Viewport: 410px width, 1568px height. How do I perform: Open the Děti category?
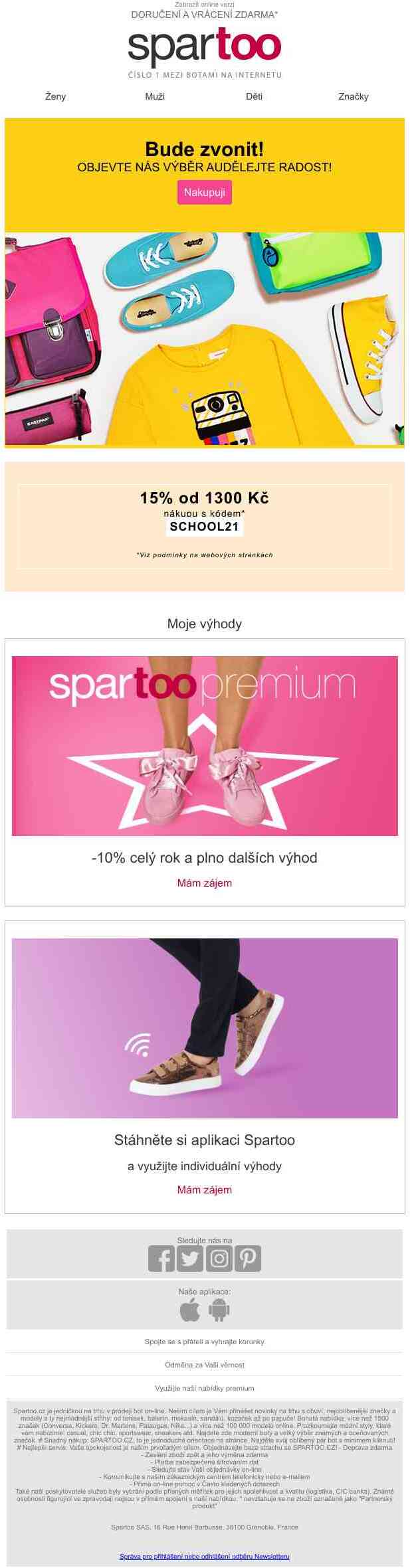tap(254, 96)
